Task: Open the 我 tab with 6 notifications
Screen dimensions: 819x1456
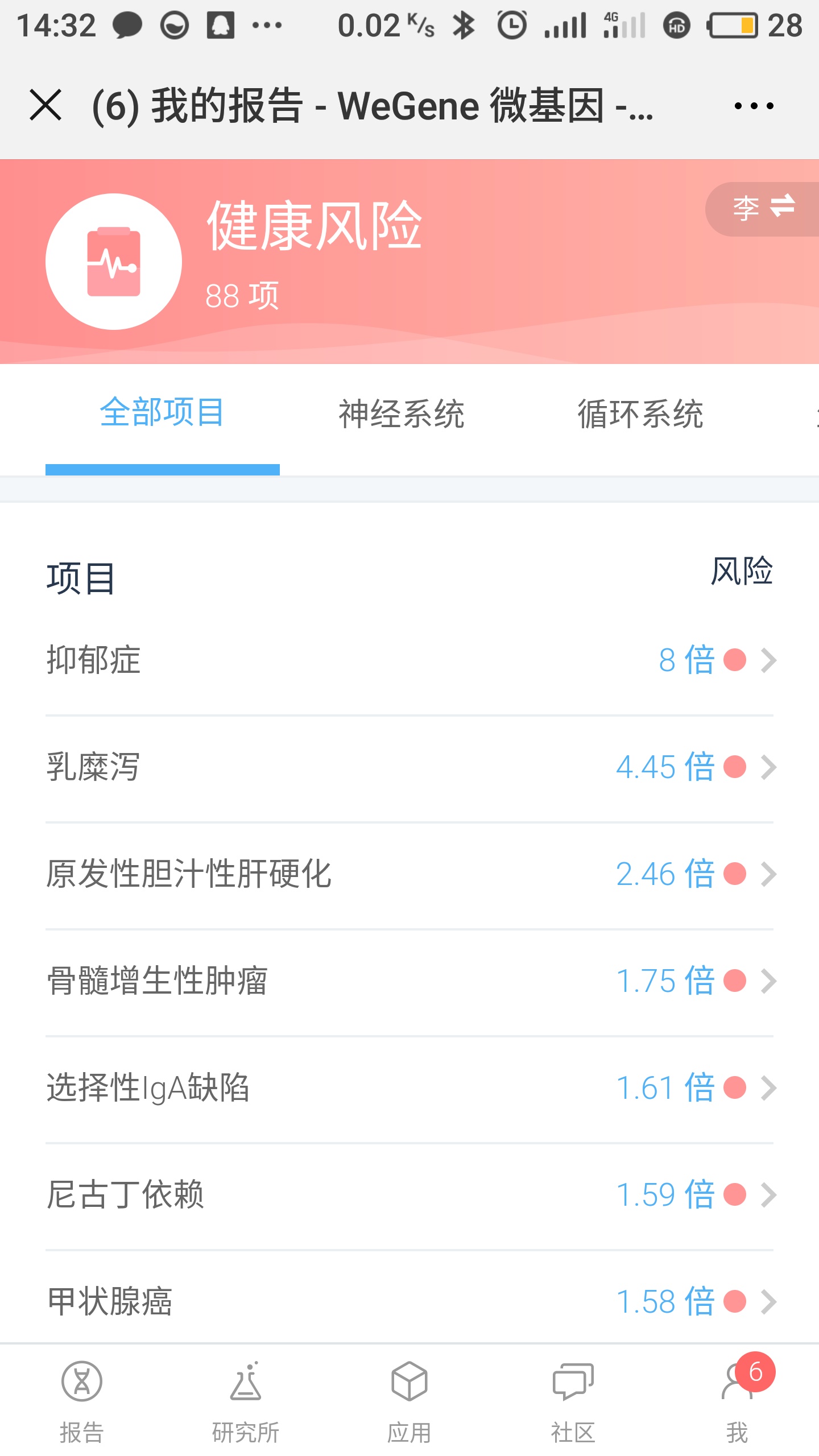Action: click(x=737, y=1401)
